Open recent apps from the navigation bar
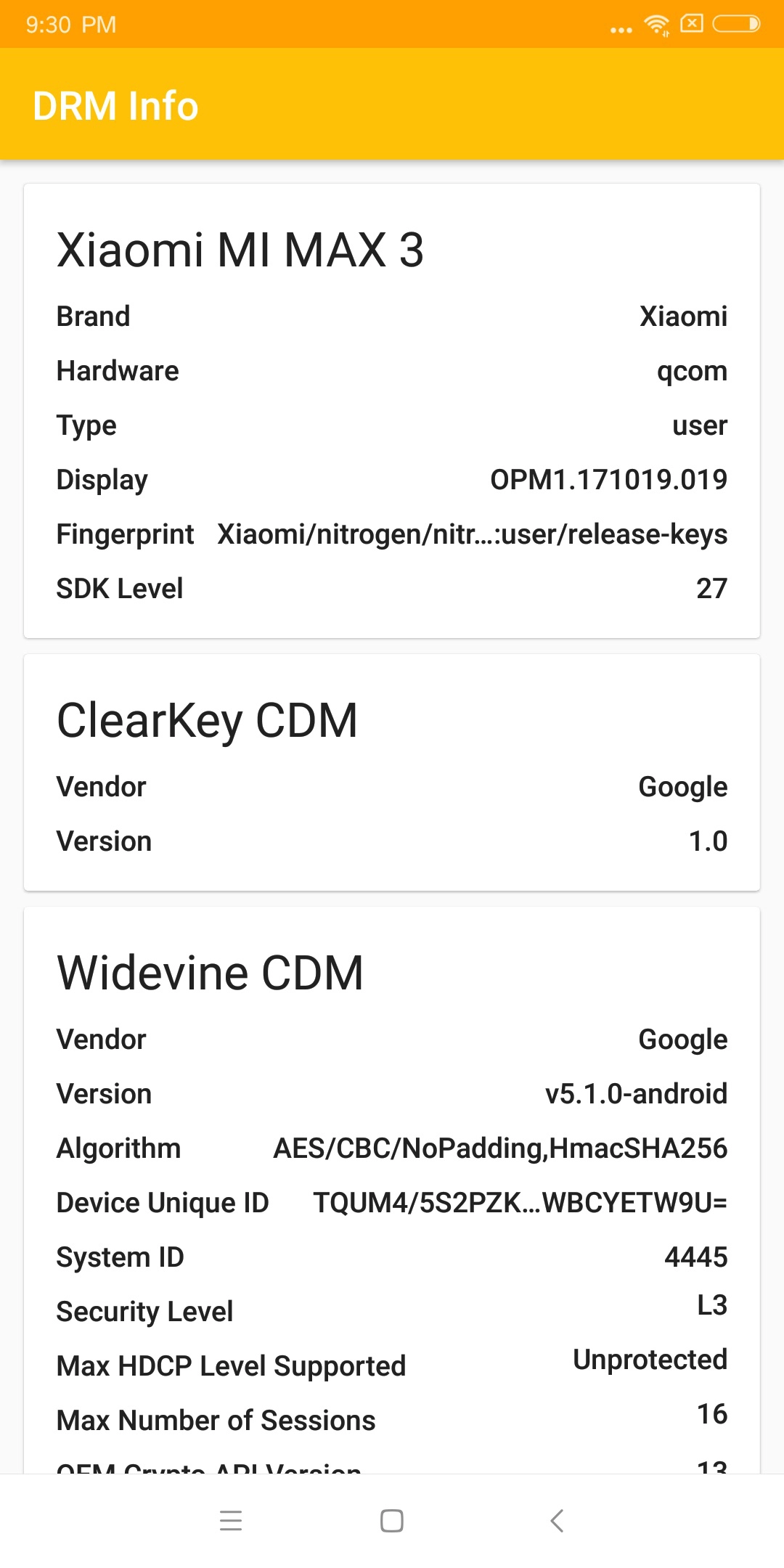Screen dimensions: 784x1568 tap(231, 1520)
